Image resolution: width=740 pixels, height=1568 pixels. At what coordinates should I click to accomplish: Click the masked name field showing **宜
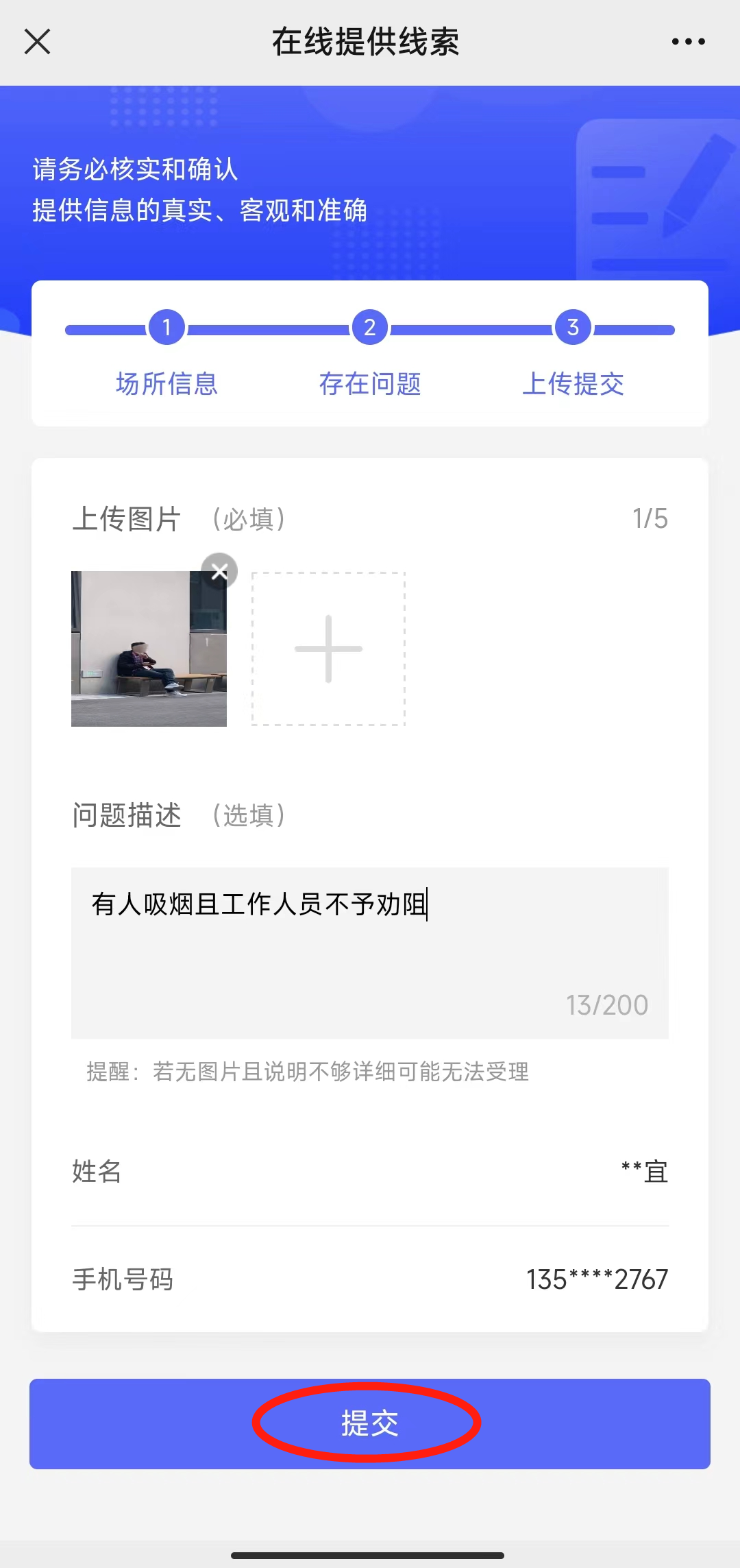tap(643, 1172)
